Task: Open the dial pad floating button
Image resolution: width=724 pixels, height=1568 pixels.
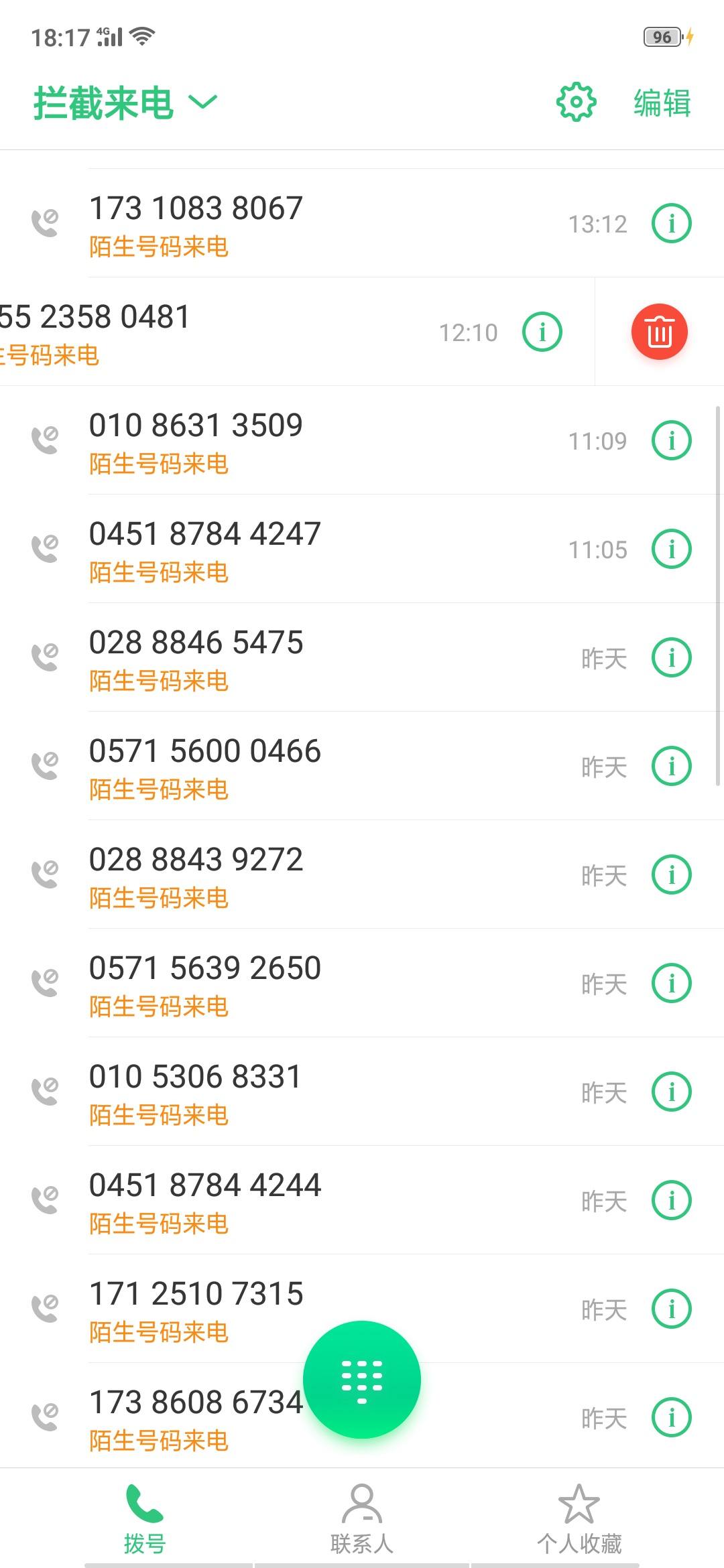Action: click(x=362, y=1379)
